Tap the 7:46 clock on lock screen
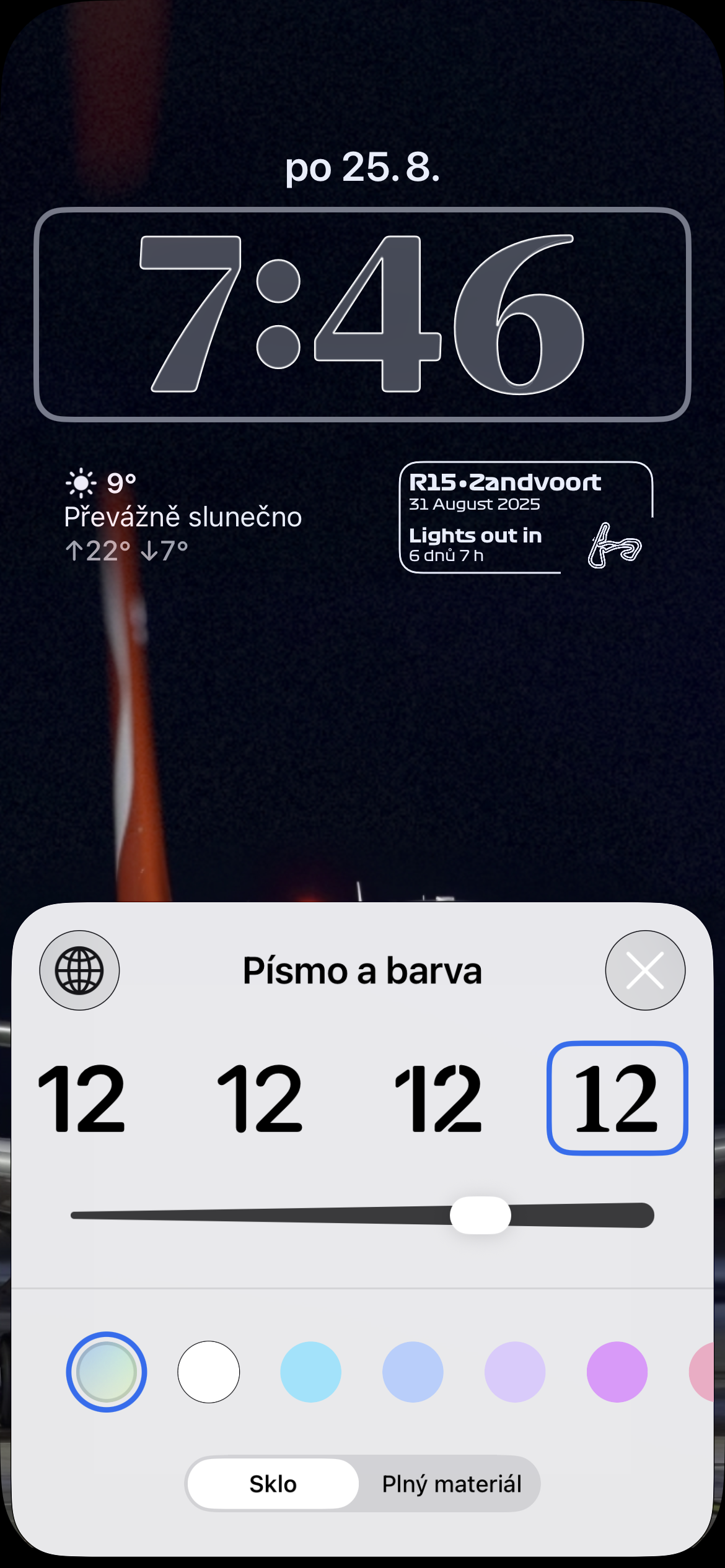Image resolution: width=725 pixels, height=1568 pixels. coord(362,315)
